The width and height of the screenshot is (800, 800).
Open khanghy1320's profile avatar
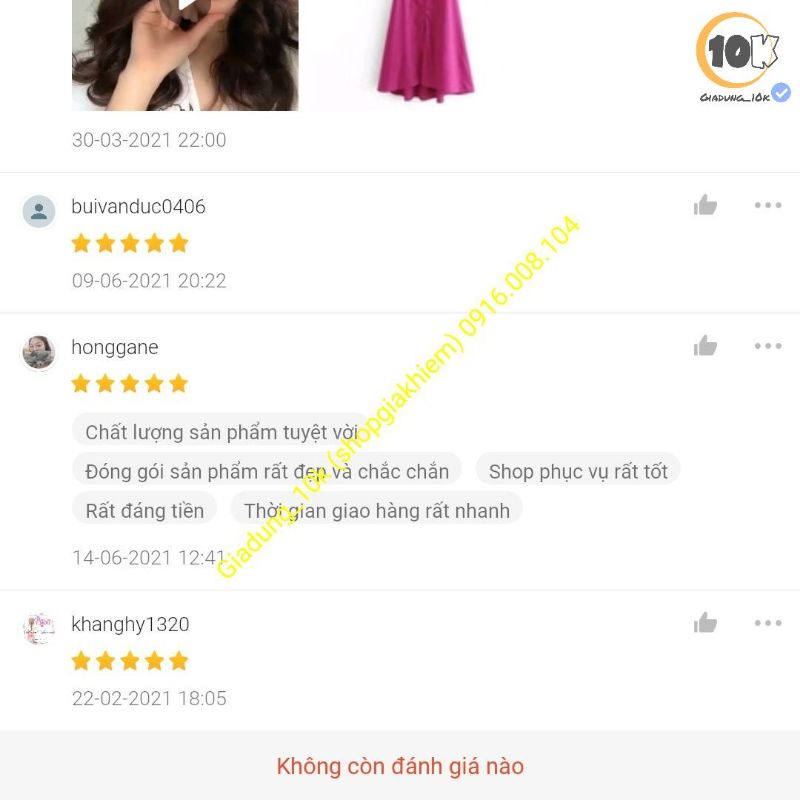pos(39,629)
